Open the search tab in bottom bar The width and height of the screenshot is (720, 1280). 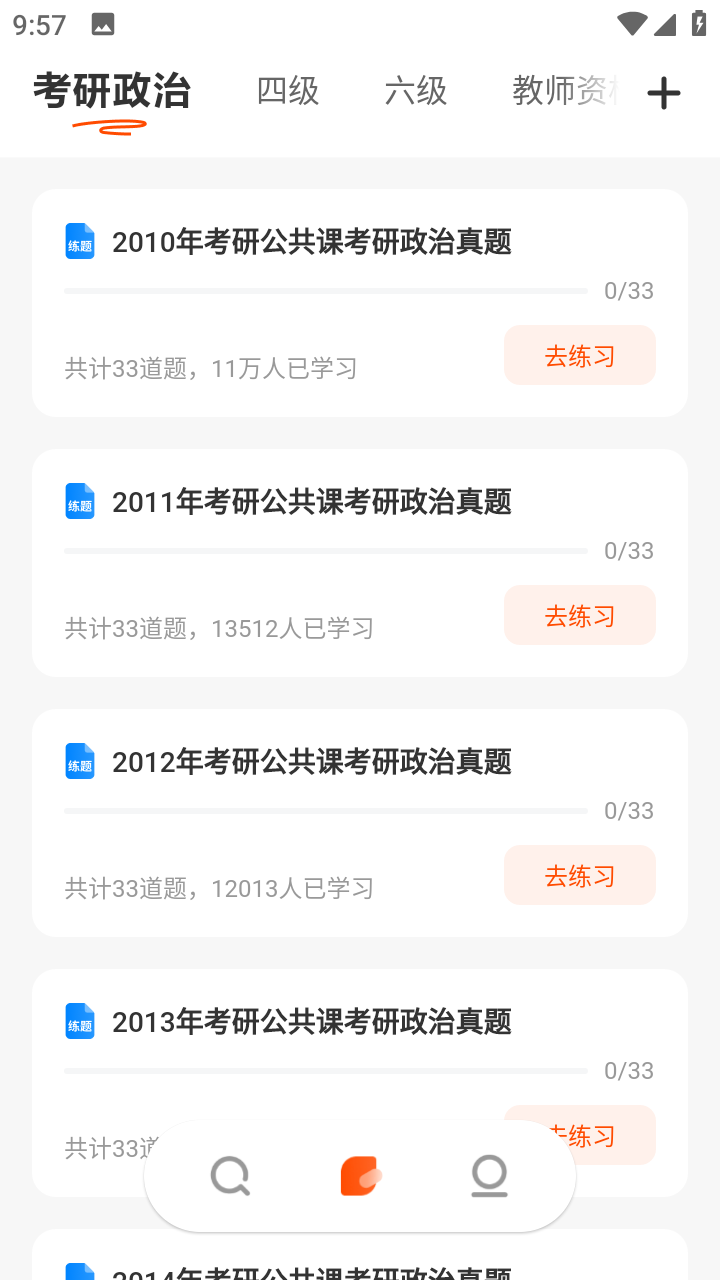click(x=231, y=1176)
